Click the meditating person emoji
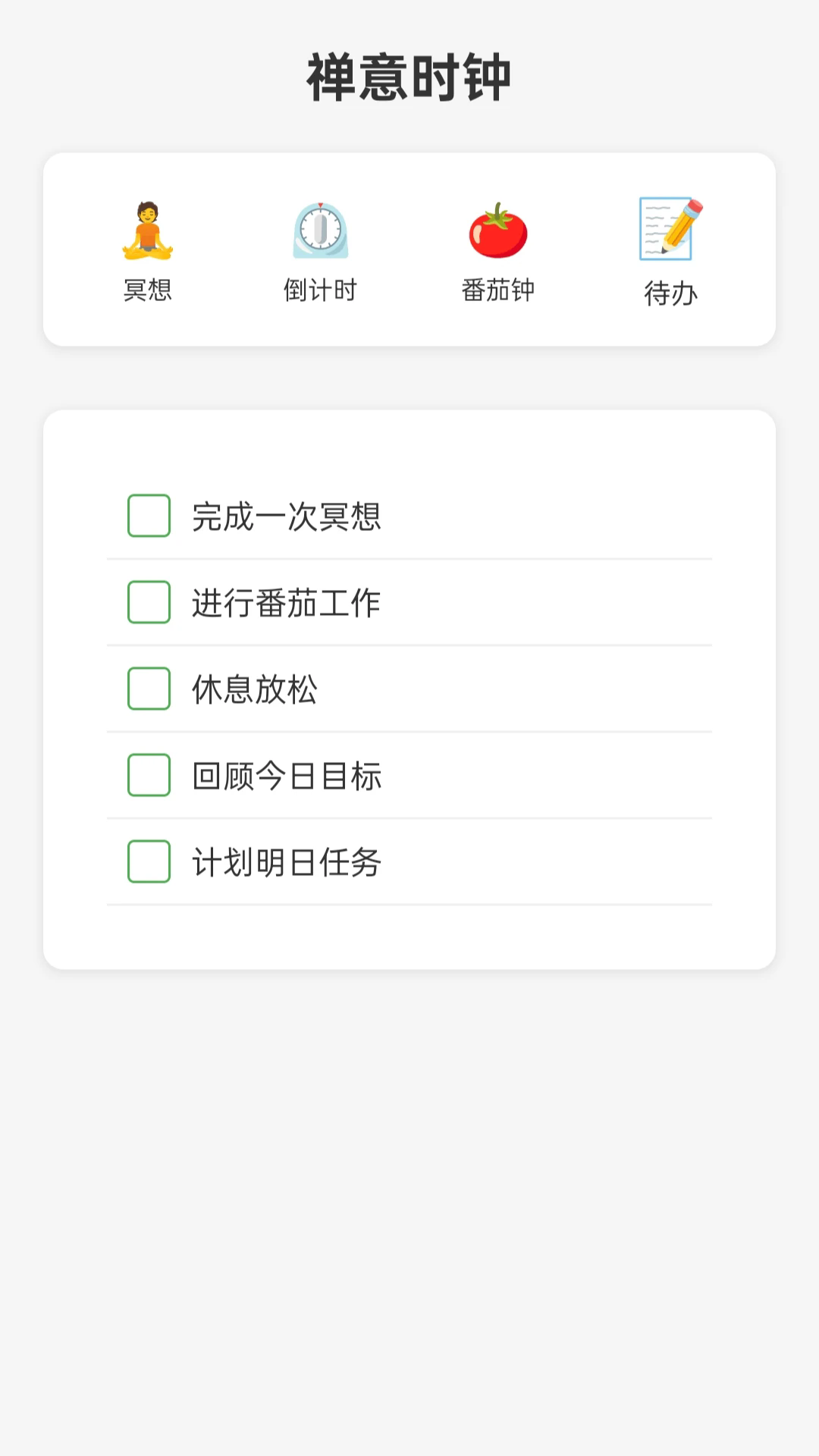Viewport: 819px width, 1456px height. pos(147,231)
